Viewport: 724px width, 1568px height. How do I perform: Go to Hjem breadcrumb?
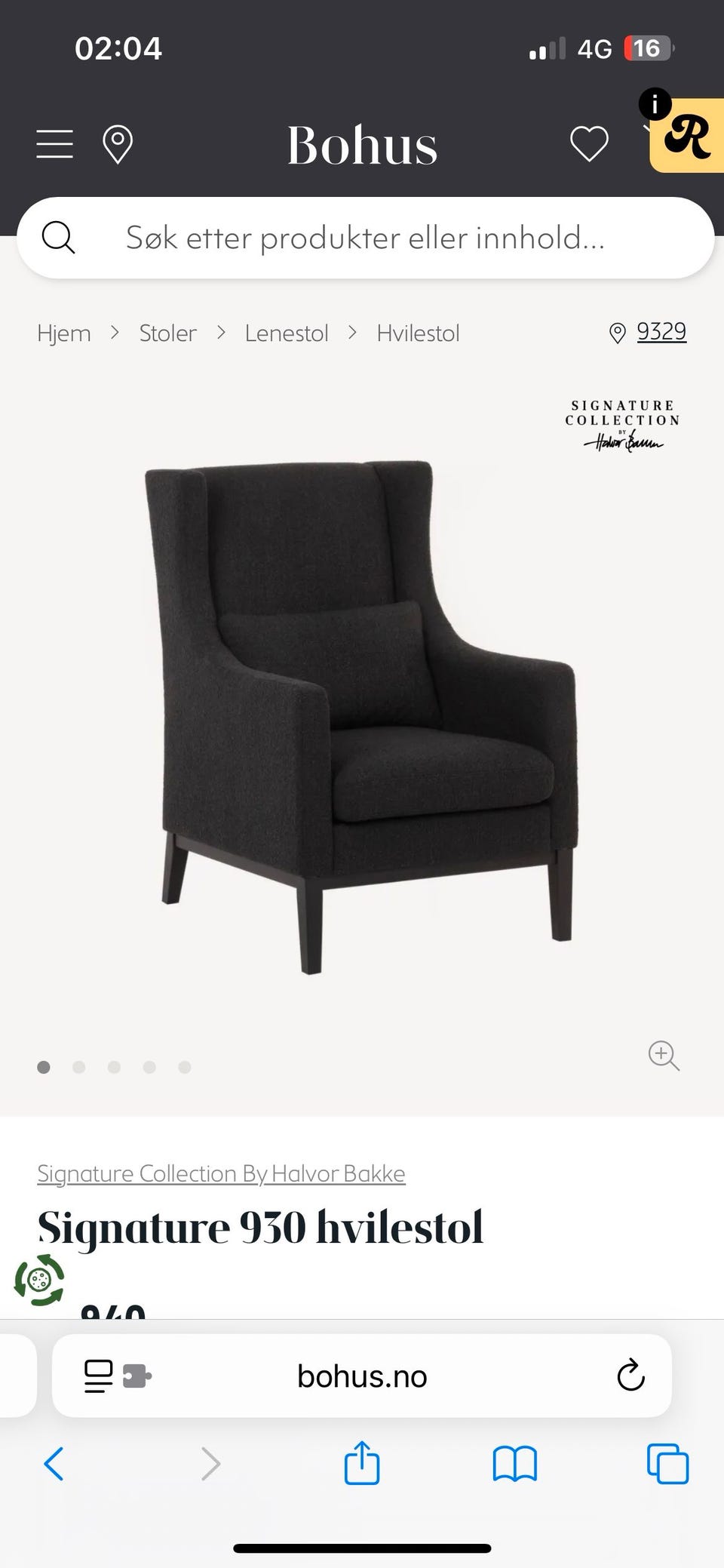64,333
